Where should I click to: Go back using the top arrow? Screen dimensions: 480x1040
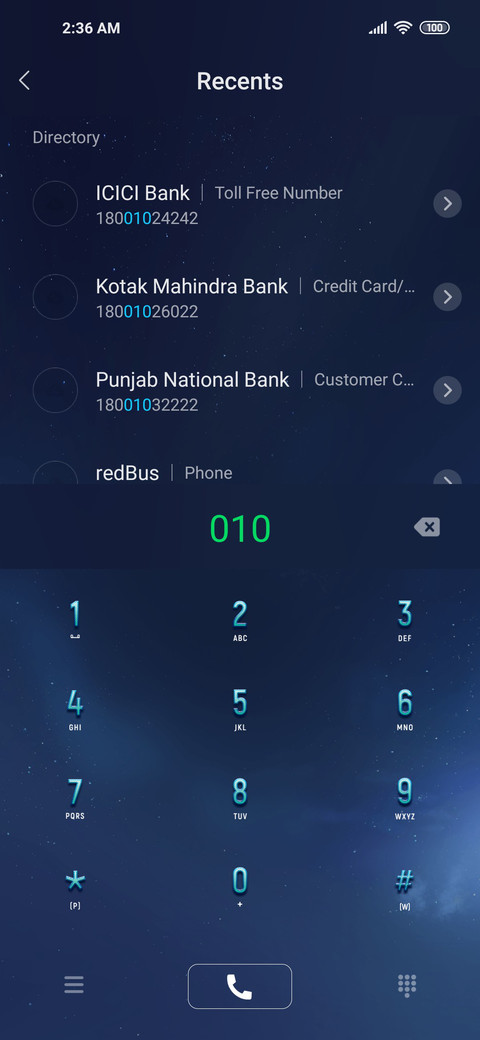(x=25, y=80)
